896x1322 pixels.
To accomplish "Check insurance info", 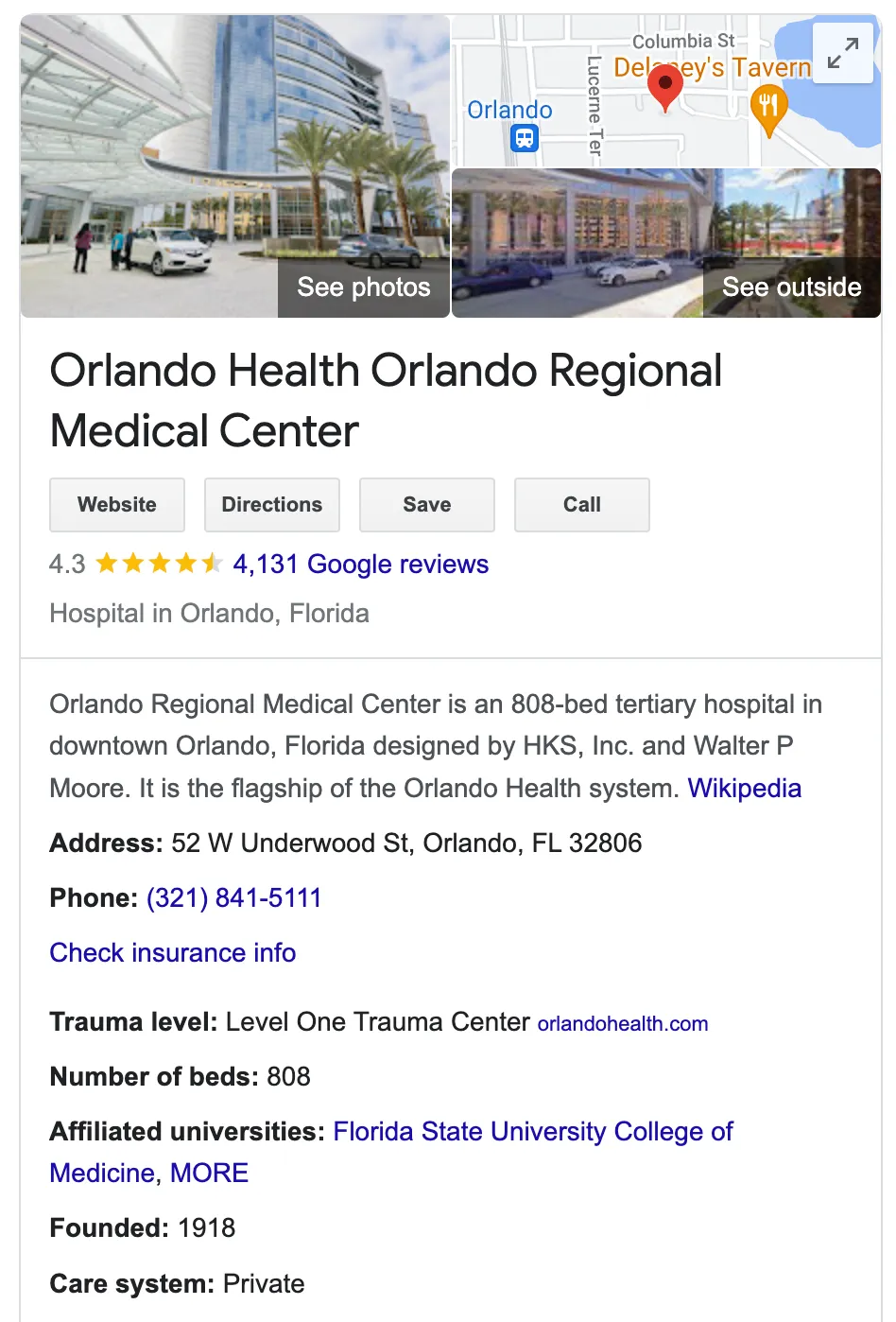I will click(x=173, y=953).
